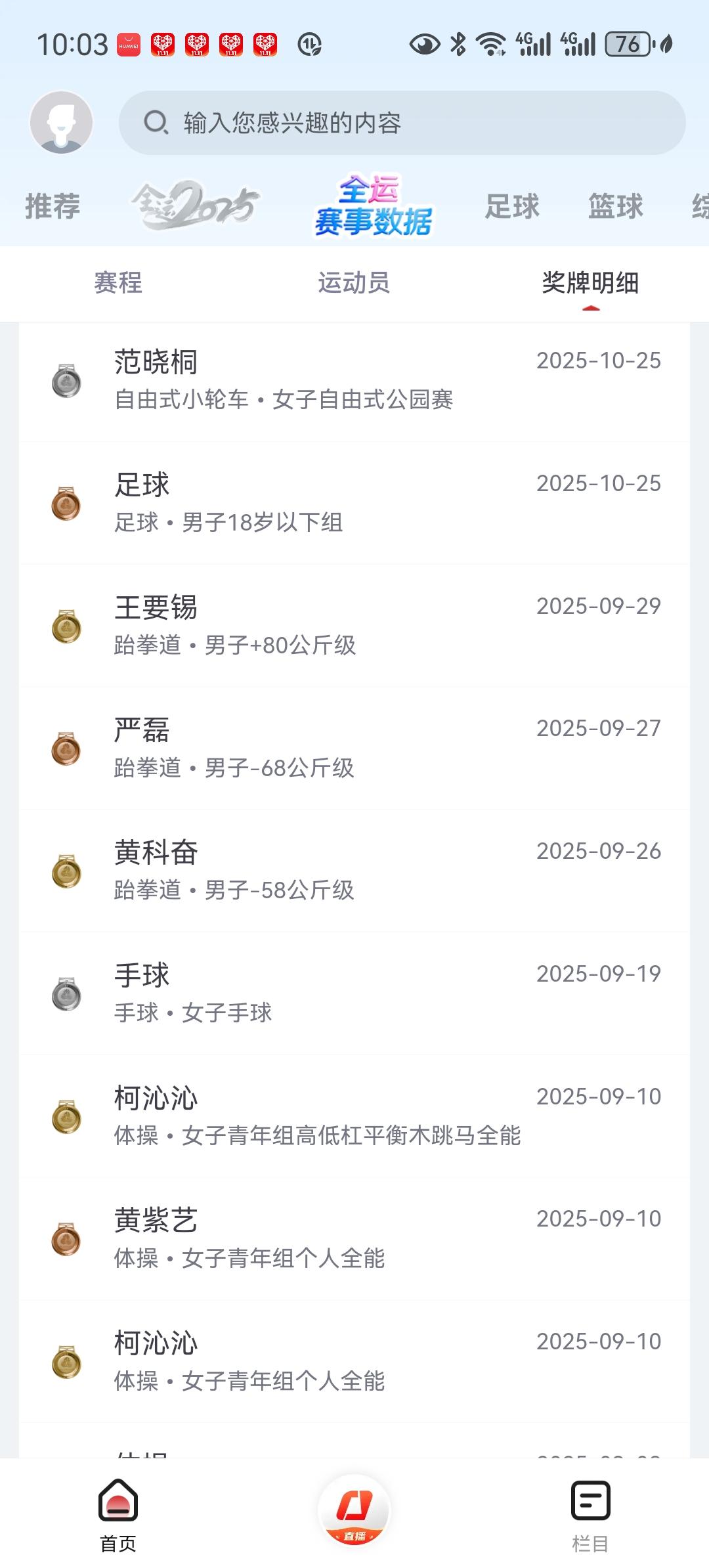Image resolution: width=709 pixels, height=1568 pixels.
Task: Open 柯沁沁 高低杠平衡木跳马全能 entry
Action: [354, 1116]
